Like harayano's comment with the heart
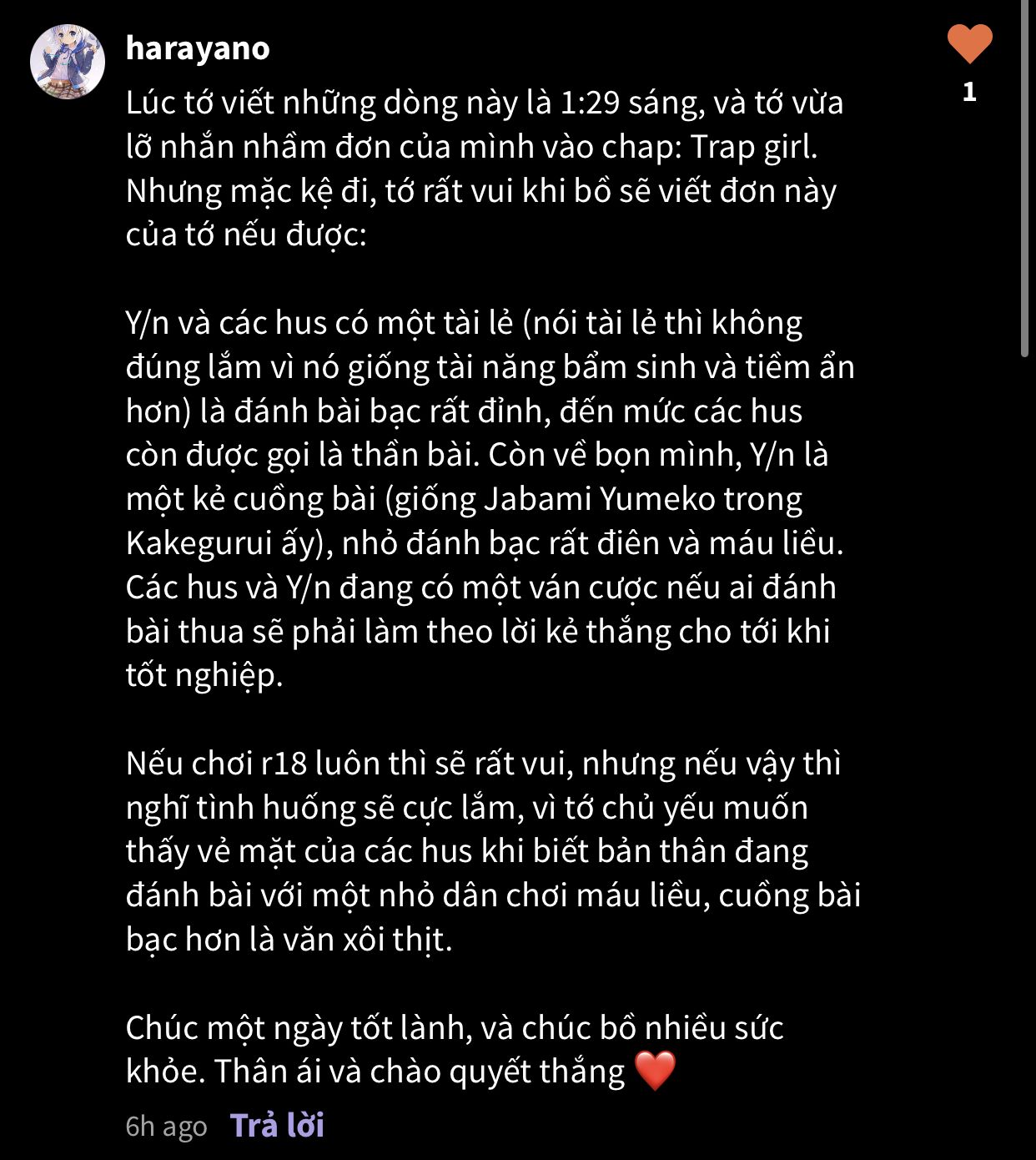Viewport: 1036px width, 1160px height. click(x=969, y=44)
